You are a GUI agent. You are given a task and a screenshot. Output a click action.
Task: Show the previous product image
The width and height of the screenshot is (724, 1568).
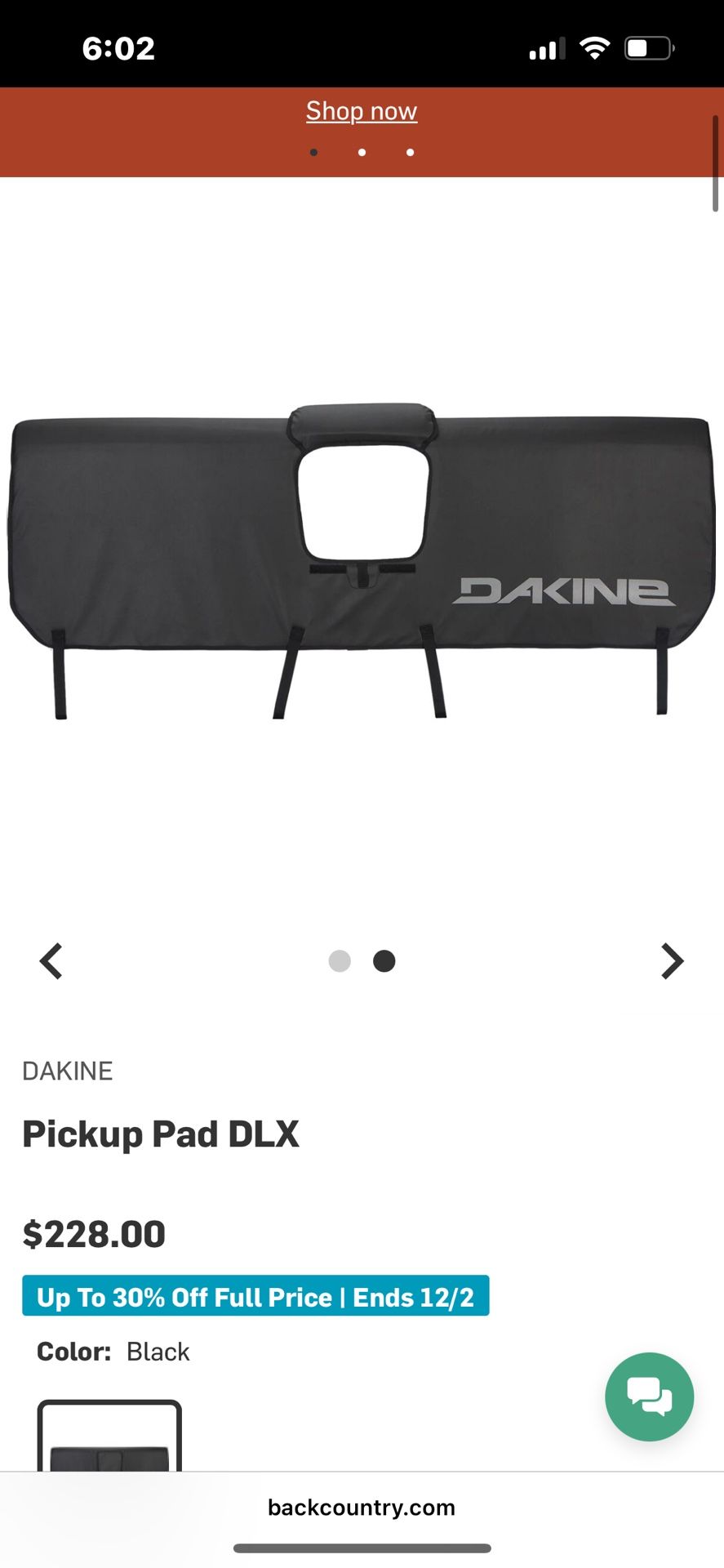point(51,961)
